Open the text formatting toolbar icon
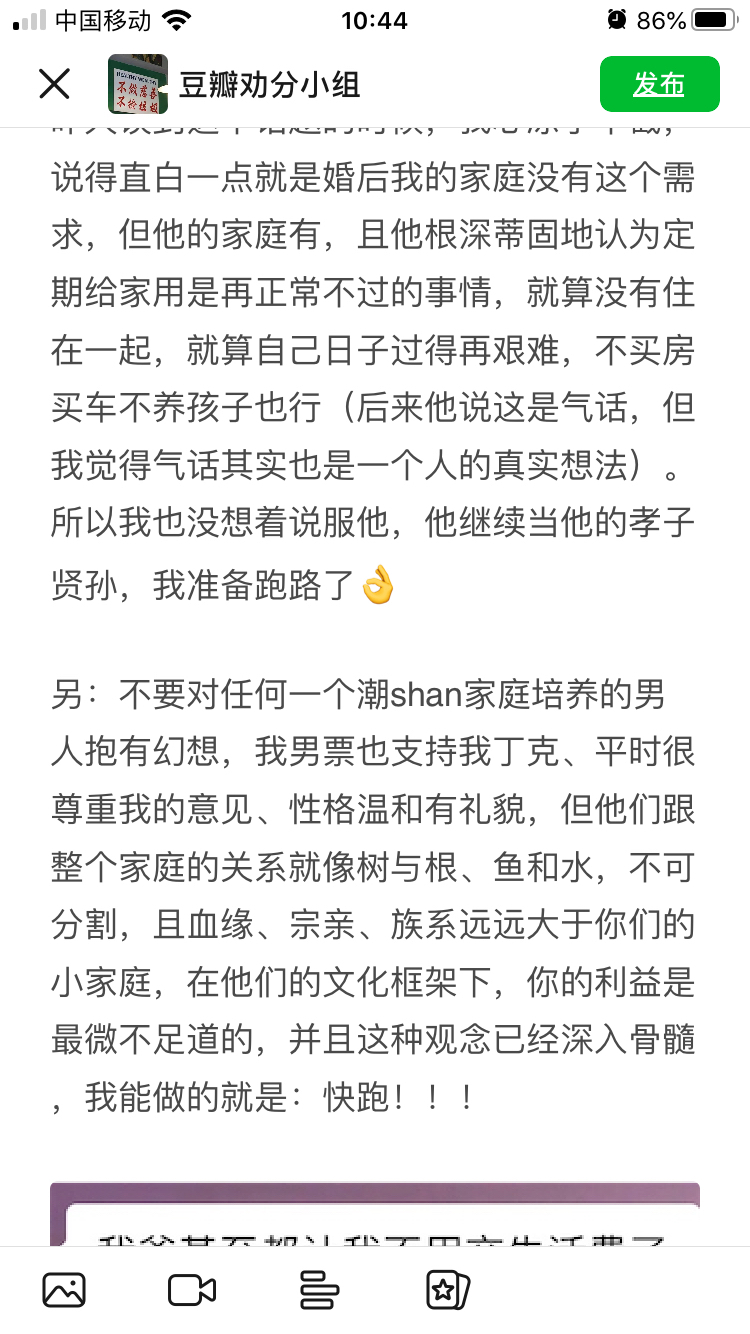 (x=320, y=1290)
